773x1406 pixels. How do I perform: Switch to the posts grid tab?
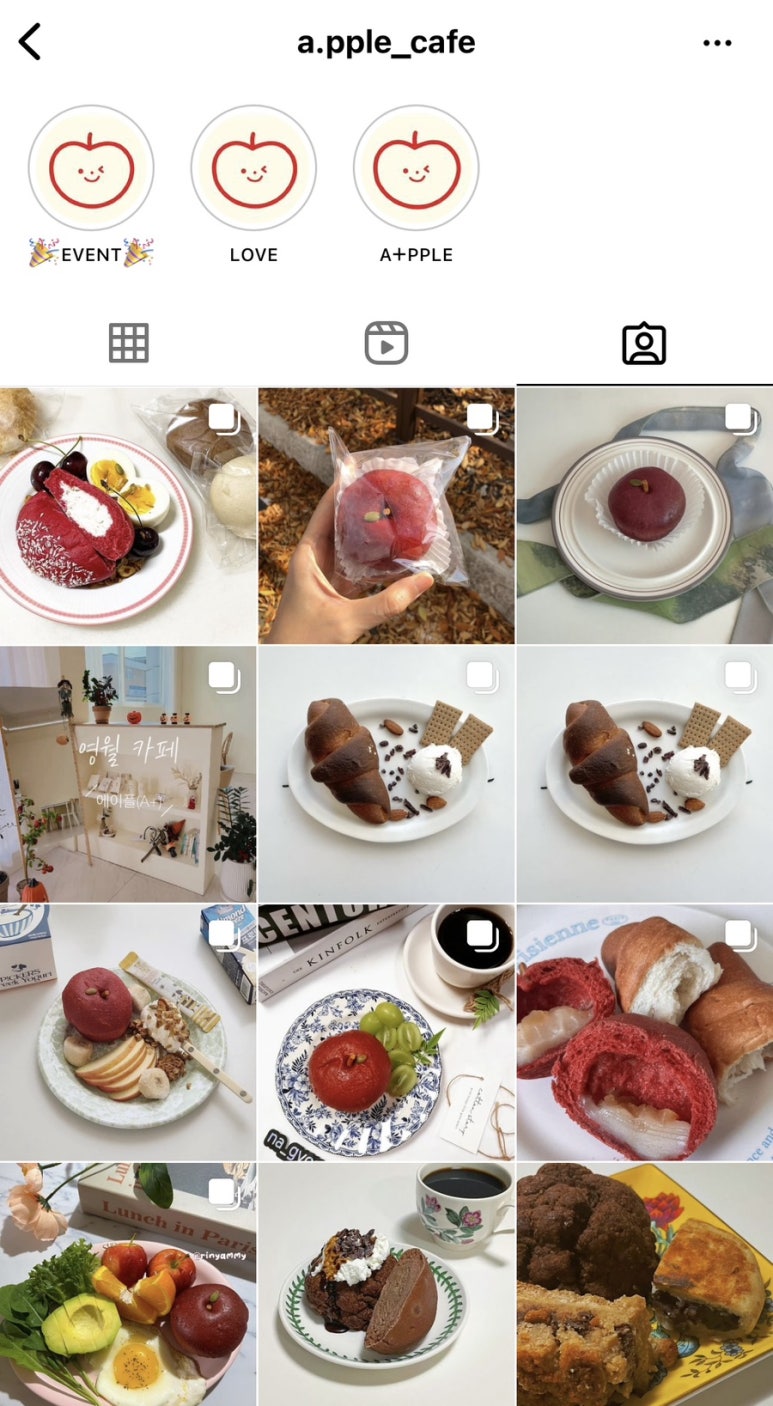click(128, 343)
